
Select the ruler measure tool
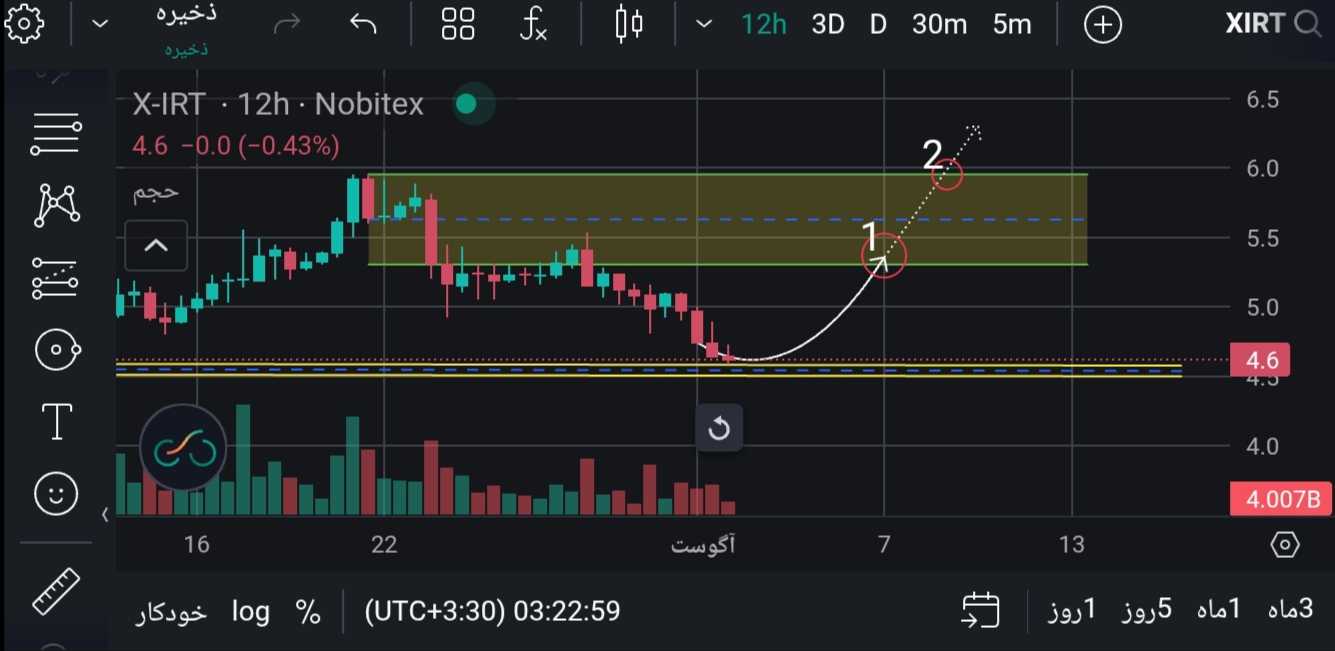[x=57, y=591]
